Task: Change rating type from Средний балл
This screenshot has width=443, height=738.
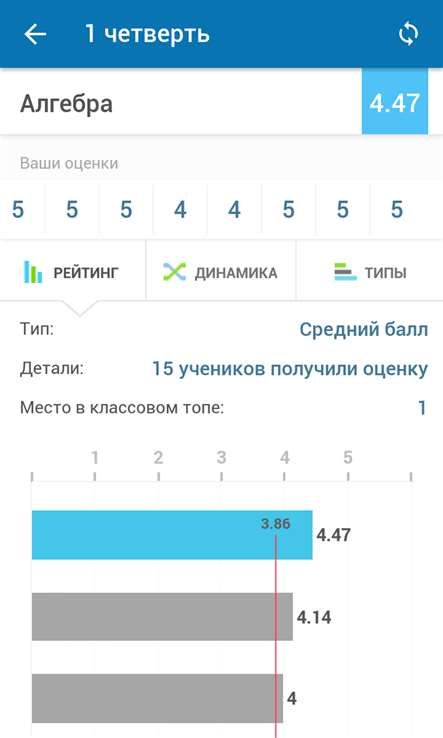Action: pos(363,329)
